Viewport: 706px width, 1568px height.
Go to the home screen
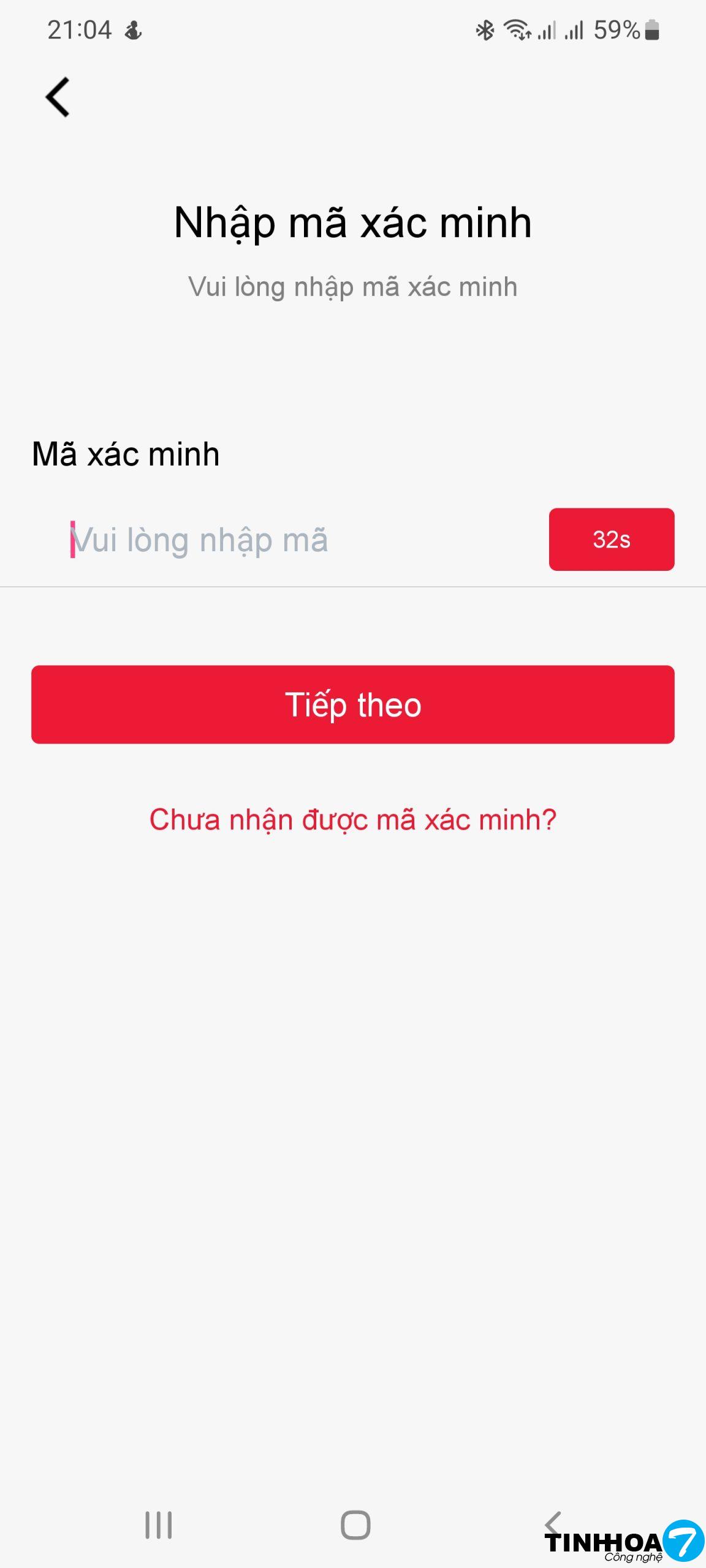pyautogui.click(x=355, y=1525)
